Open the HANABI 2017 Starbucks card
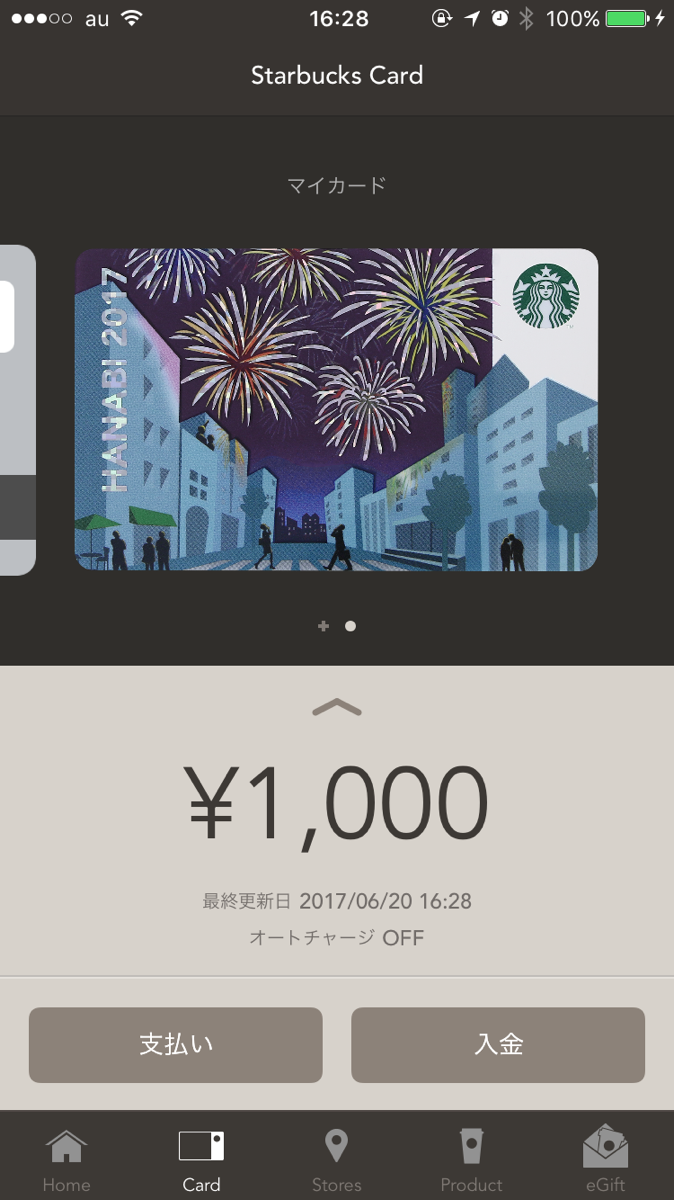 337,410
